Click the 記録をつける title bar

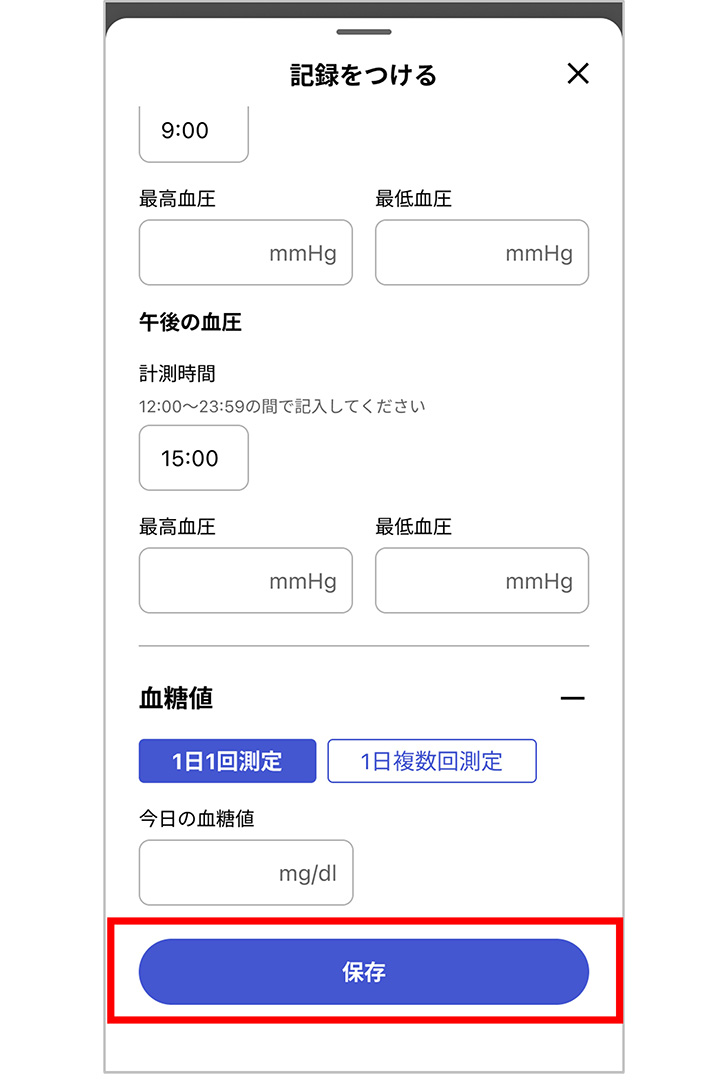364,73
